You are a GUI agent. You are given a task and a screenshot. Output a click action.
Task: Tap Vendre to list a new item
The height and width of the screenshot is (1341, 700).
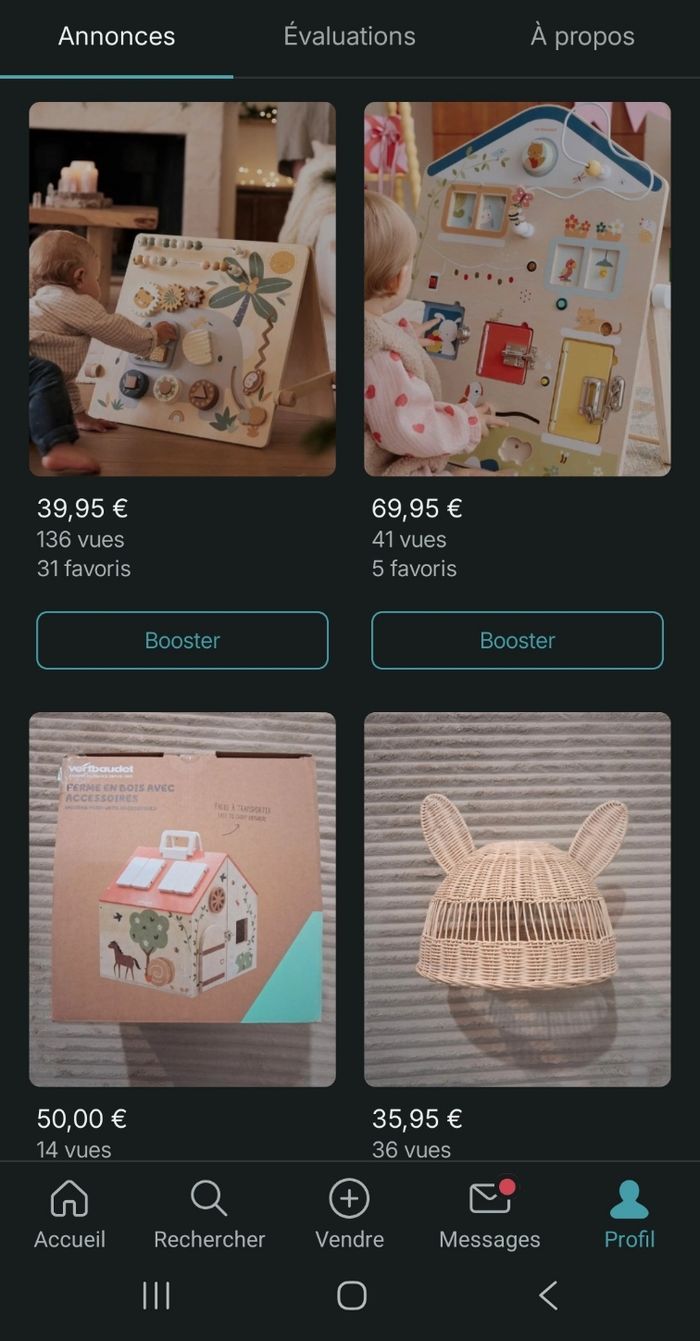pyautogui.click(x=349, y=1214)
